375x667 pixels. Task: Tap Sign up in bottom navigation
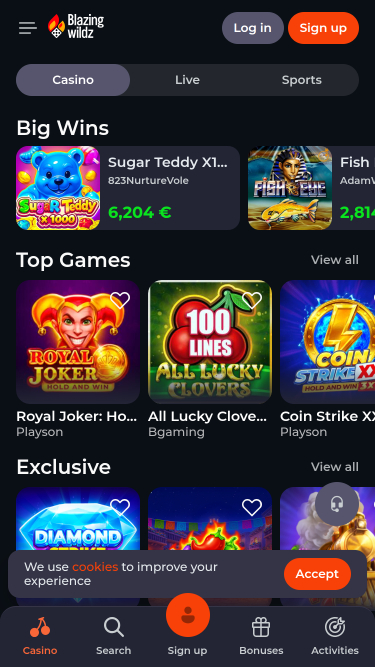(188, 625)
